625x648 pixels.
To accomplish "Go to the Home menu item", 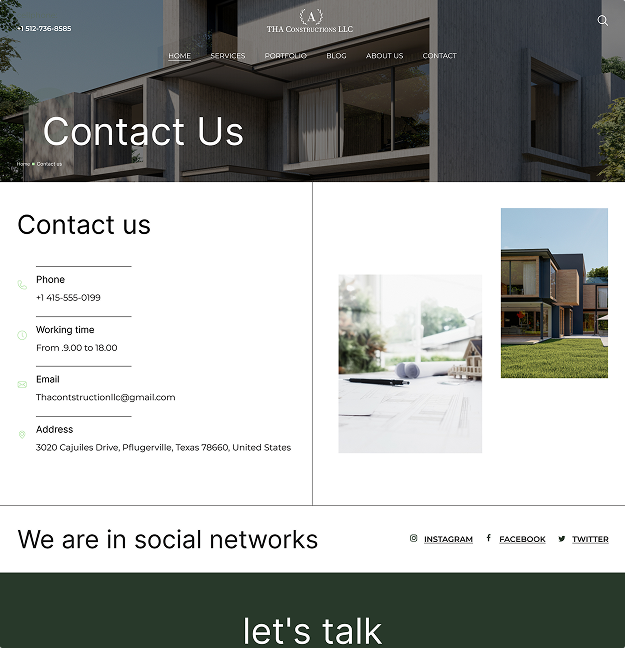I will (179, 56).
